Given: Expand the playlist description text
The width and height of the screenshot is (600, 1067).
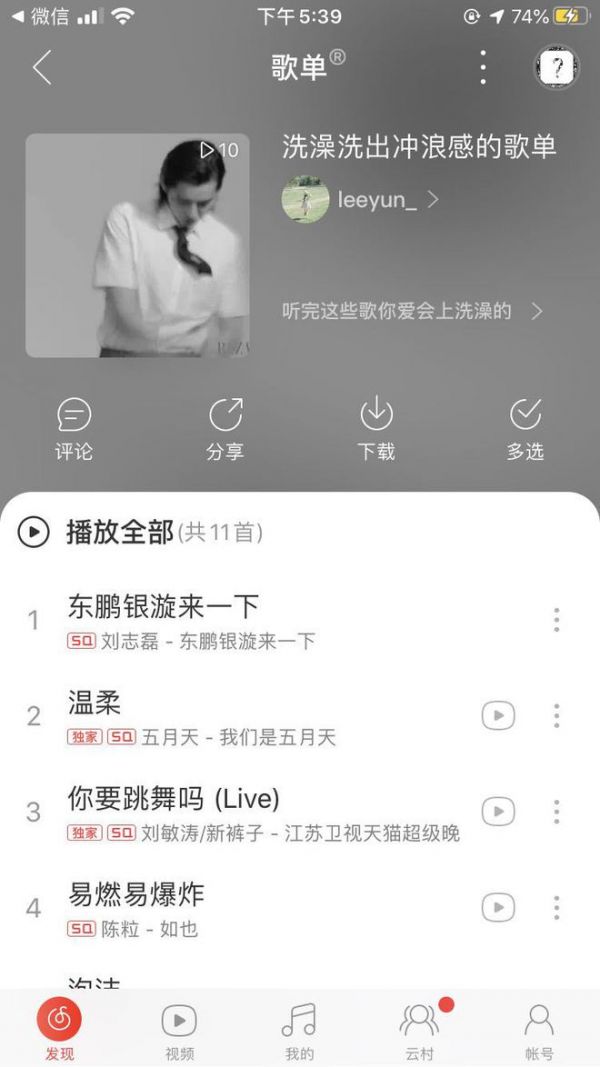Looking at the screenshot, I should (x=412, y=311).
